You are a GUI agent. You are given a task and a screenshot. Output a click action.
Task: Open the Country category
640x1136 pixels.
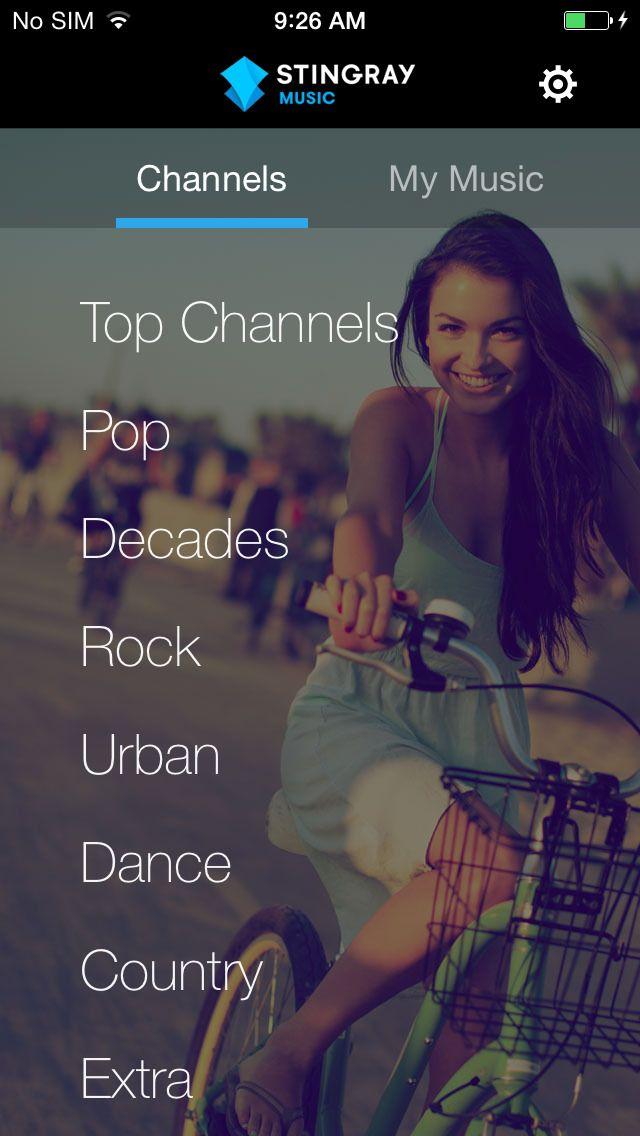[x=171, y=971]
